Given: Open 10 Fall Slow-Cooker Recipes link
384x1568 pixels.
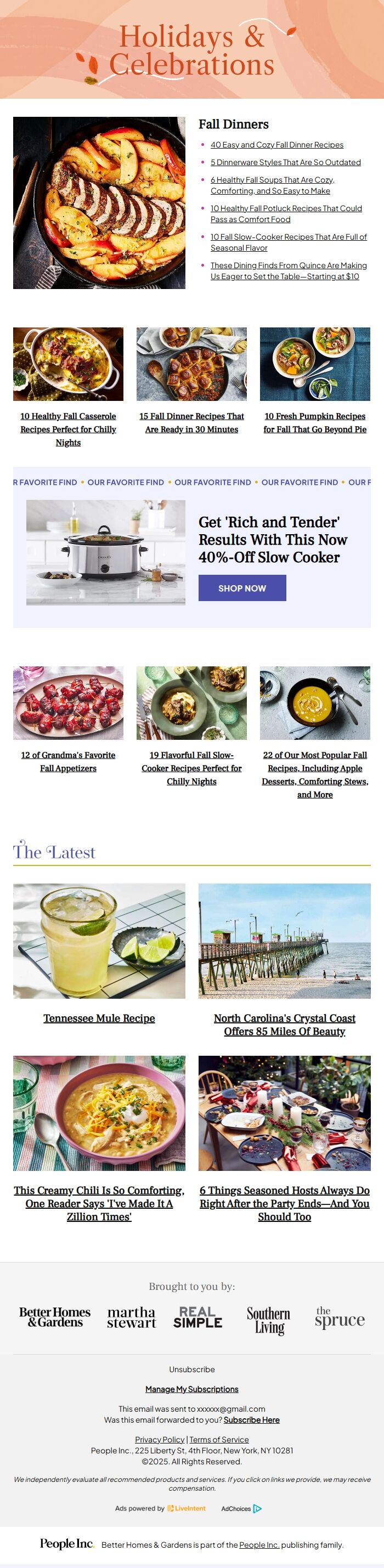Looking at the screenshot, I should (288, 242).
